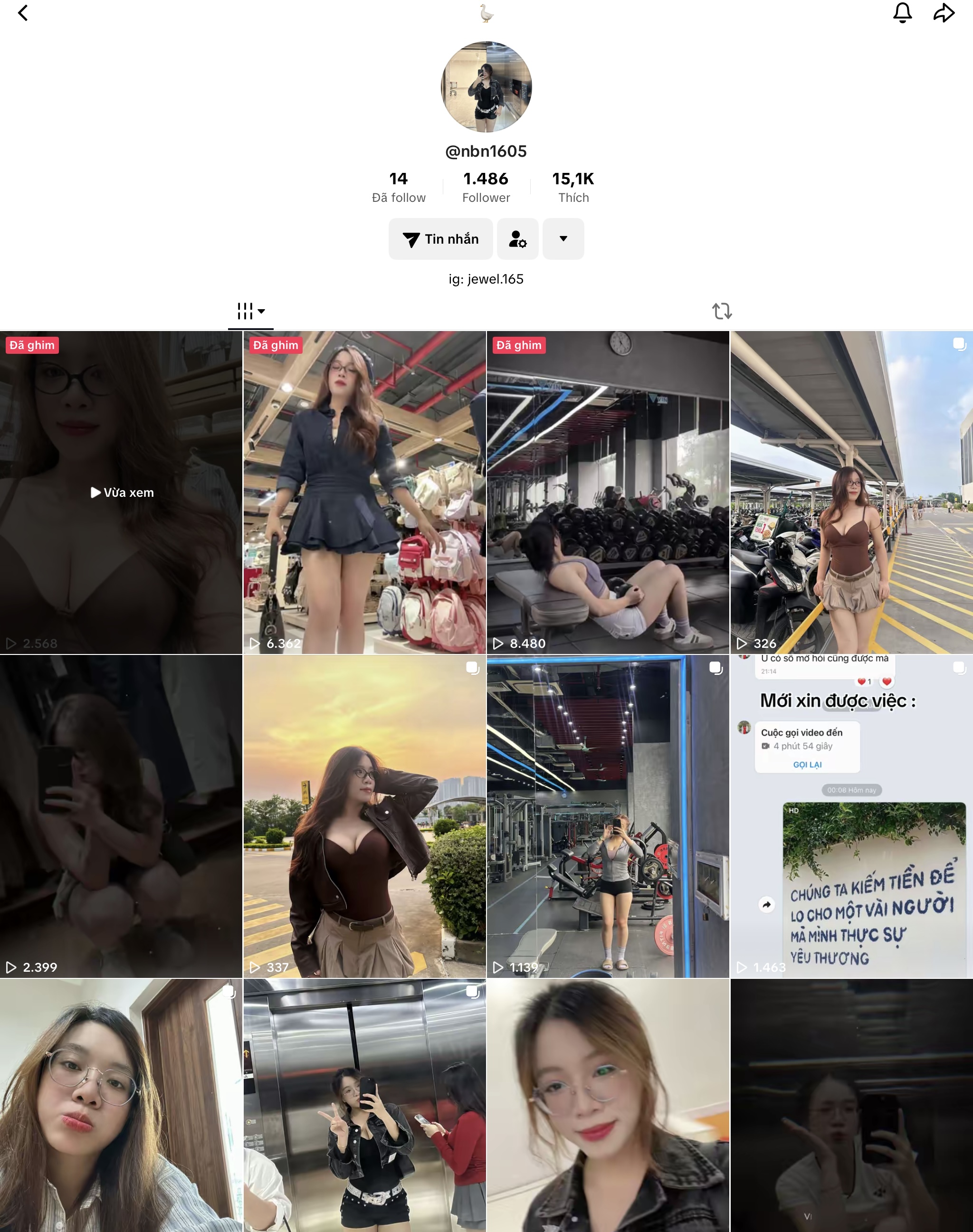Open gym mirror post with 1.139 views
Screen dimensions: 973x1232
click(608, 815)
